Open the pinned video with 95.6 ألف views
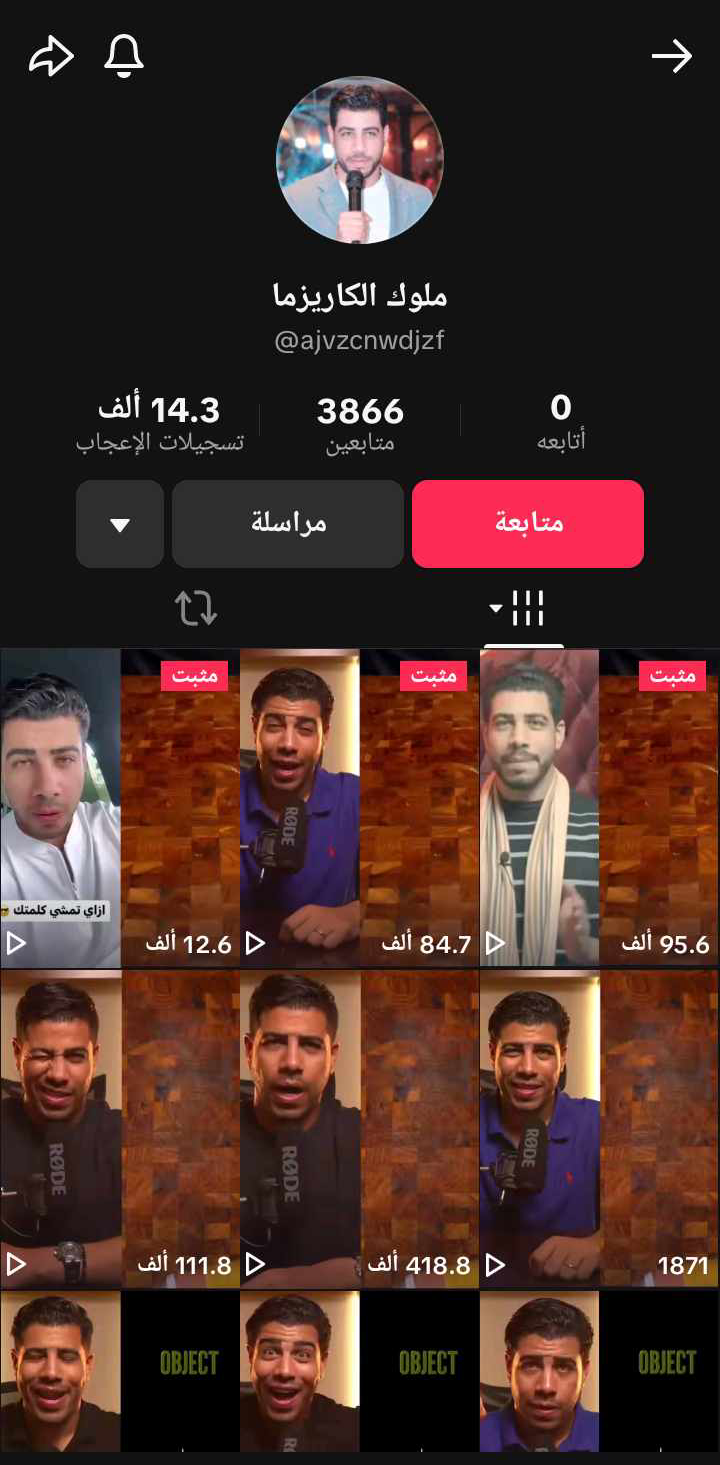This screenshot has height=1465, width=720. [599, 808]
